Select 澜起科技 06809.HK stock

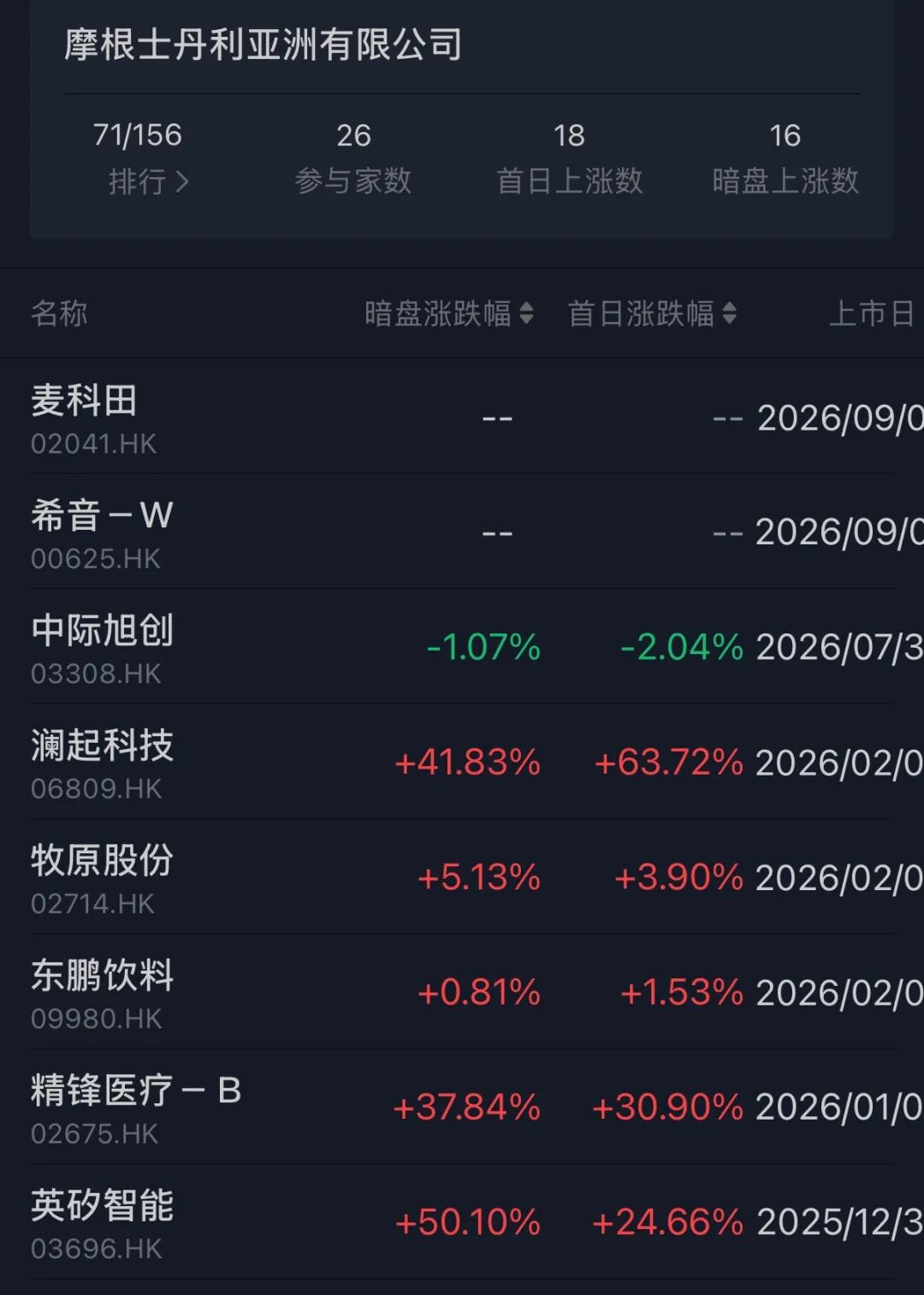click(462, 762)
